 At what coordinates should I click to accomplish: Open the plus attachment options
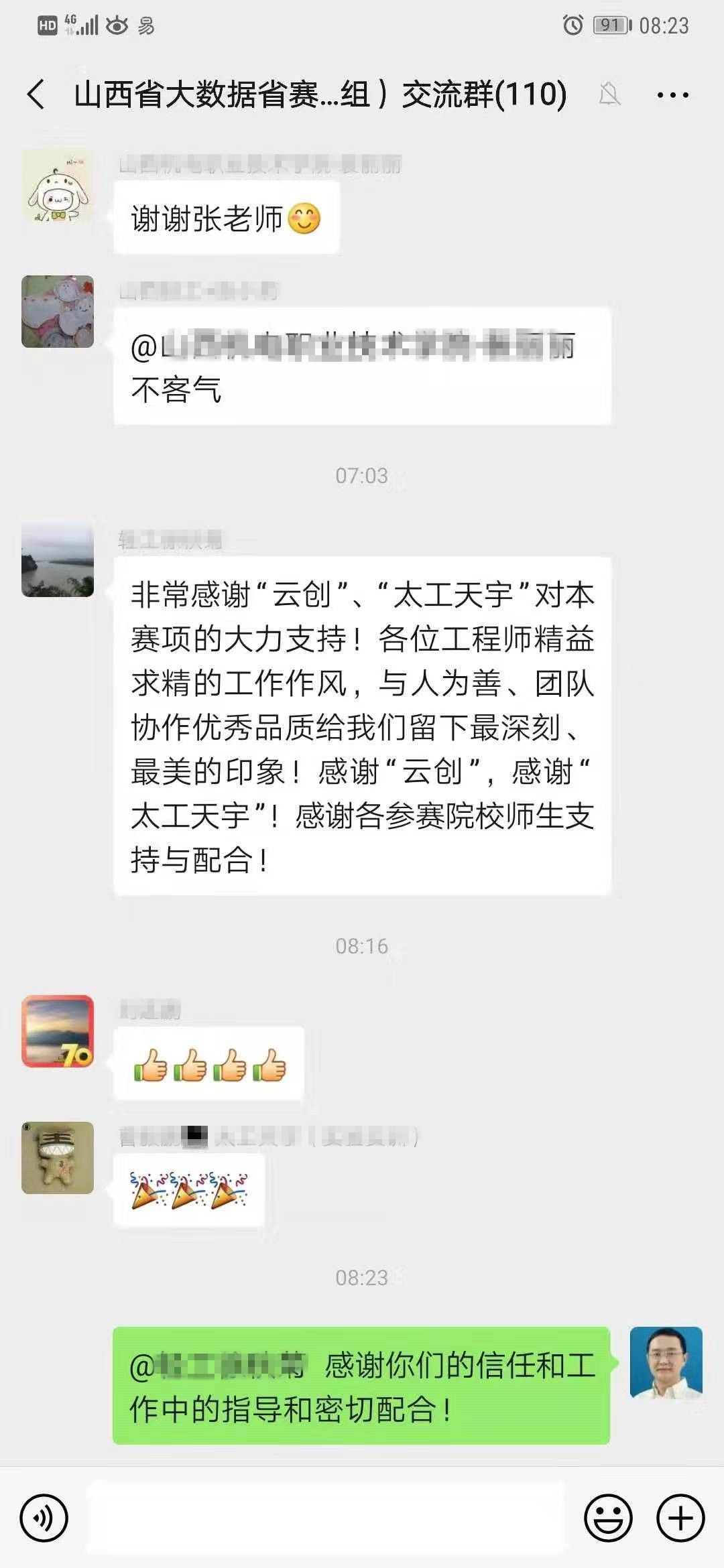680,1518
